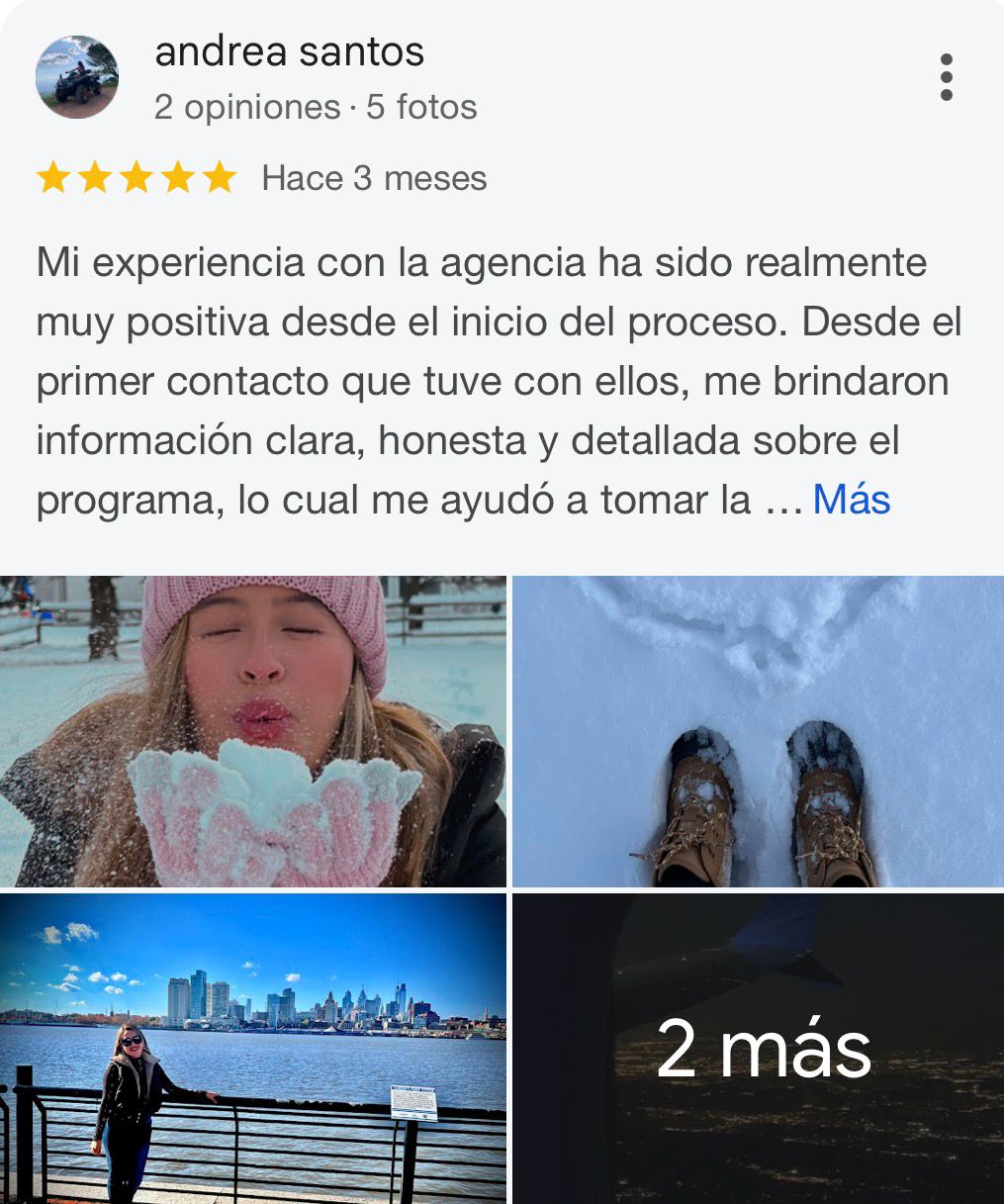1004x1204 pixels.
Task: Open the review's three-dot overflow menu
Action: 946,77
